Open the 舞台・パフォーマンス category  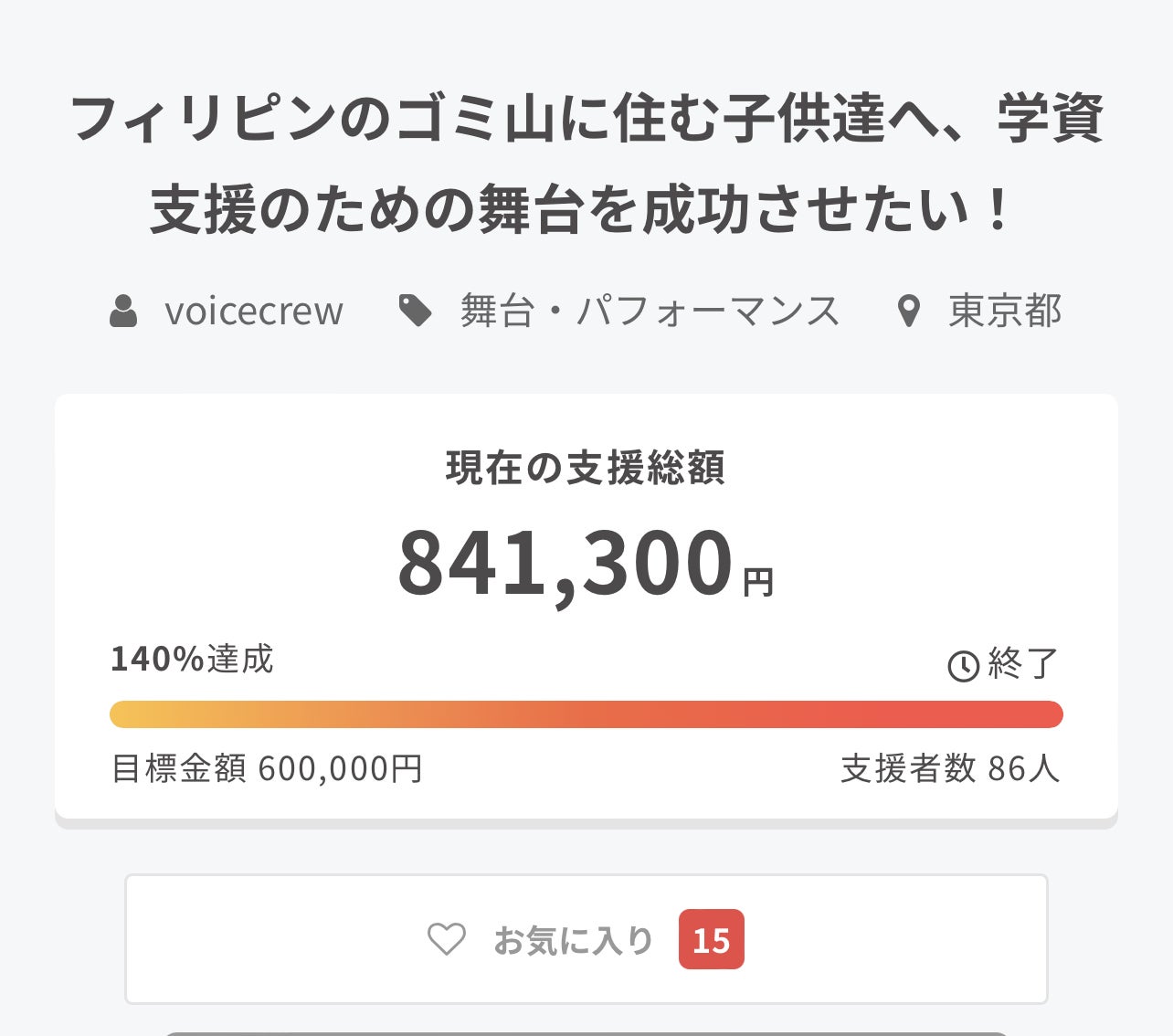(649, 312)
